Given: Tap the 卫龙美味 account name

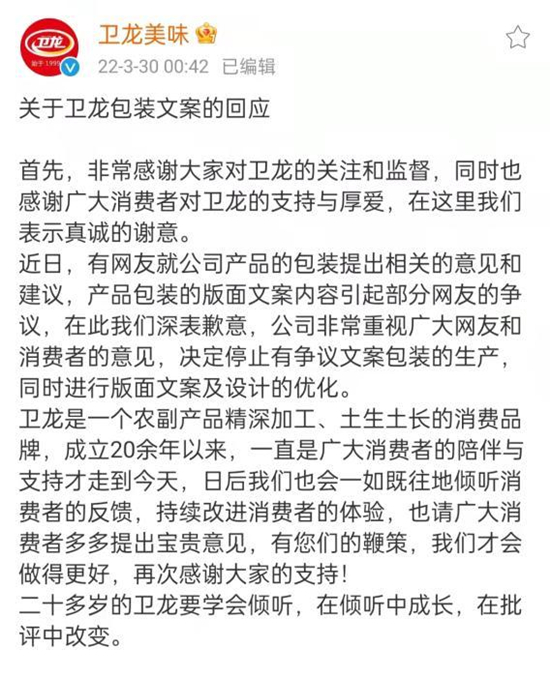Looking at the screenshot, I should pyautogui.click(x=143, y=35).
